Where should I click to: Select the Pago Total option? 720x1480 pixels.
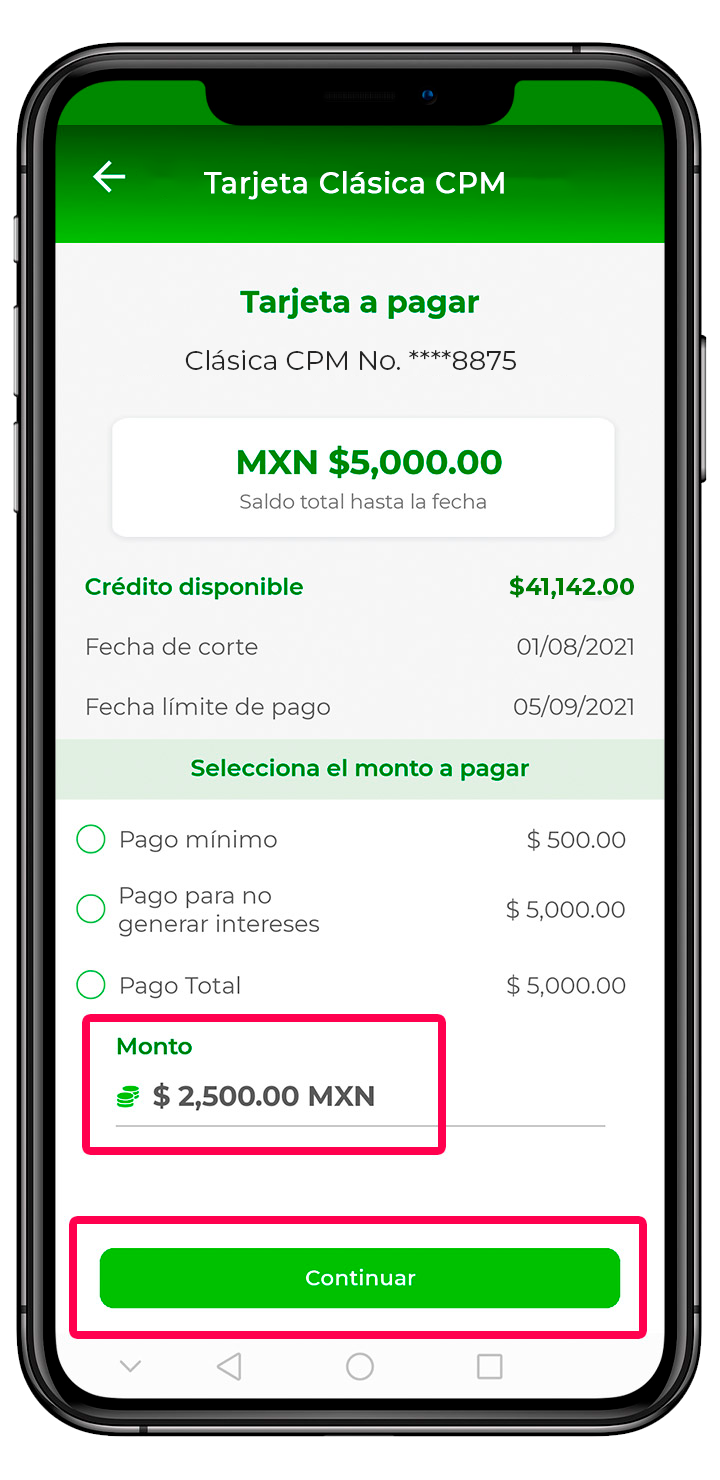click(x=91, y=985)
